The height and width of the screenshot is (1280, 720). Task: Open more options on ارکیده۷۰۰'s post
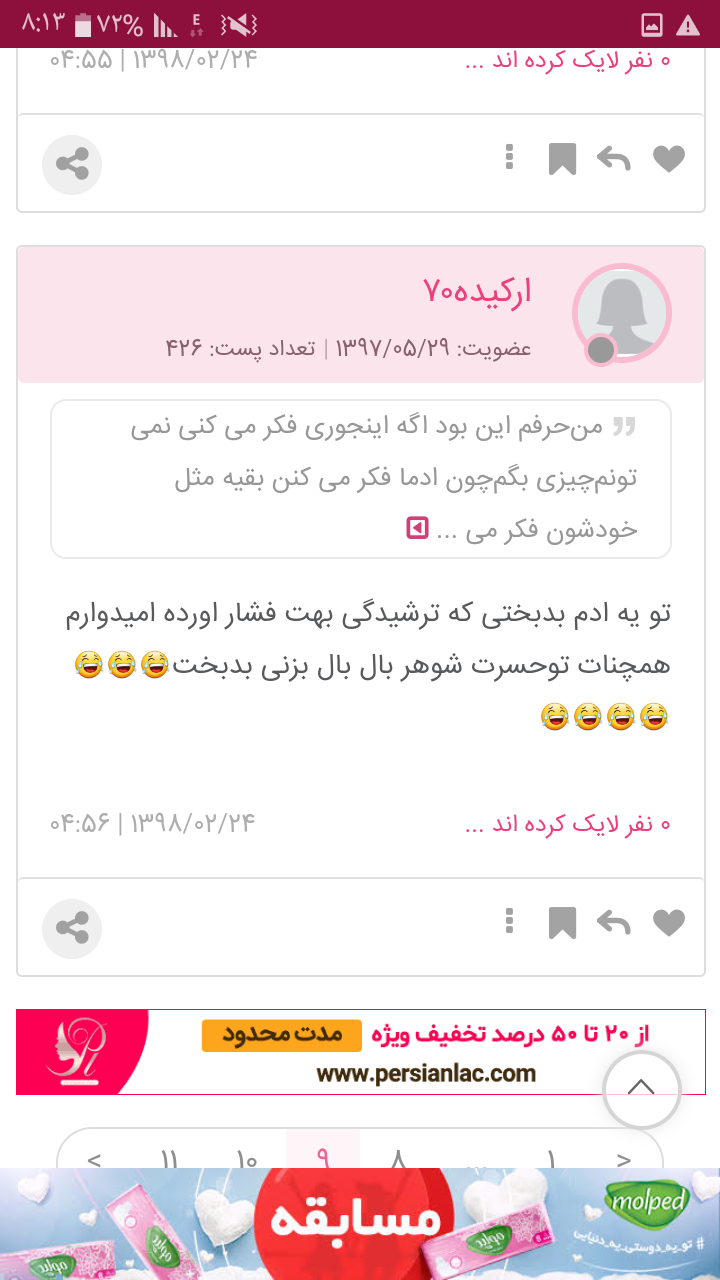[509, 920]
